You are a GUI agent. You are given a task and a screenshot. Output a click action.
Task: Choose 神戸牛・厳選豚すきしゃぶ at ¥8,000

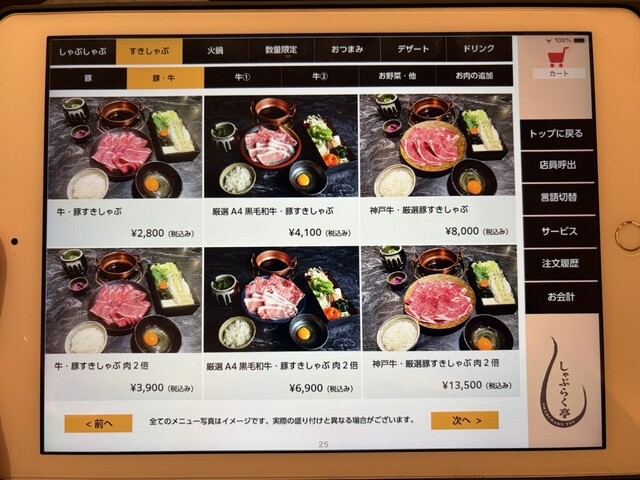click(x=438, y=168)
